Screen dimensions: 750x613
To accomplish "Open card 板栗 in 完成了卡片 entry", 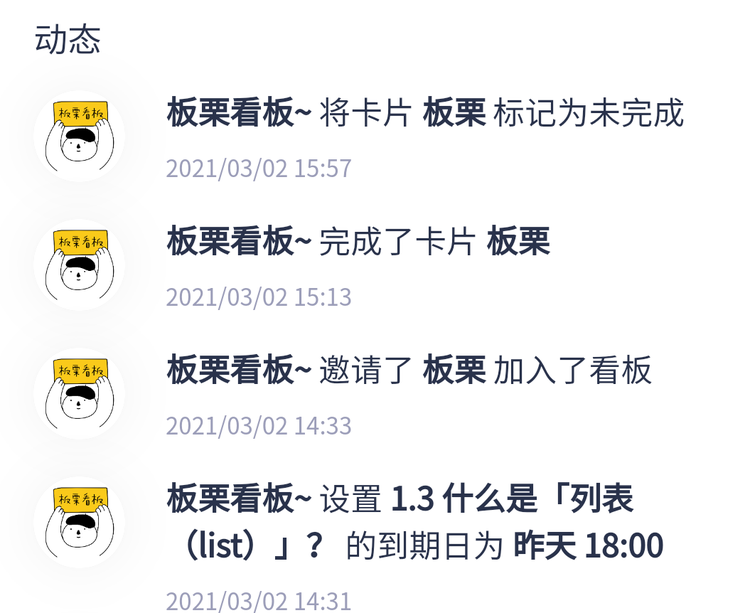I will pos(518,242).
